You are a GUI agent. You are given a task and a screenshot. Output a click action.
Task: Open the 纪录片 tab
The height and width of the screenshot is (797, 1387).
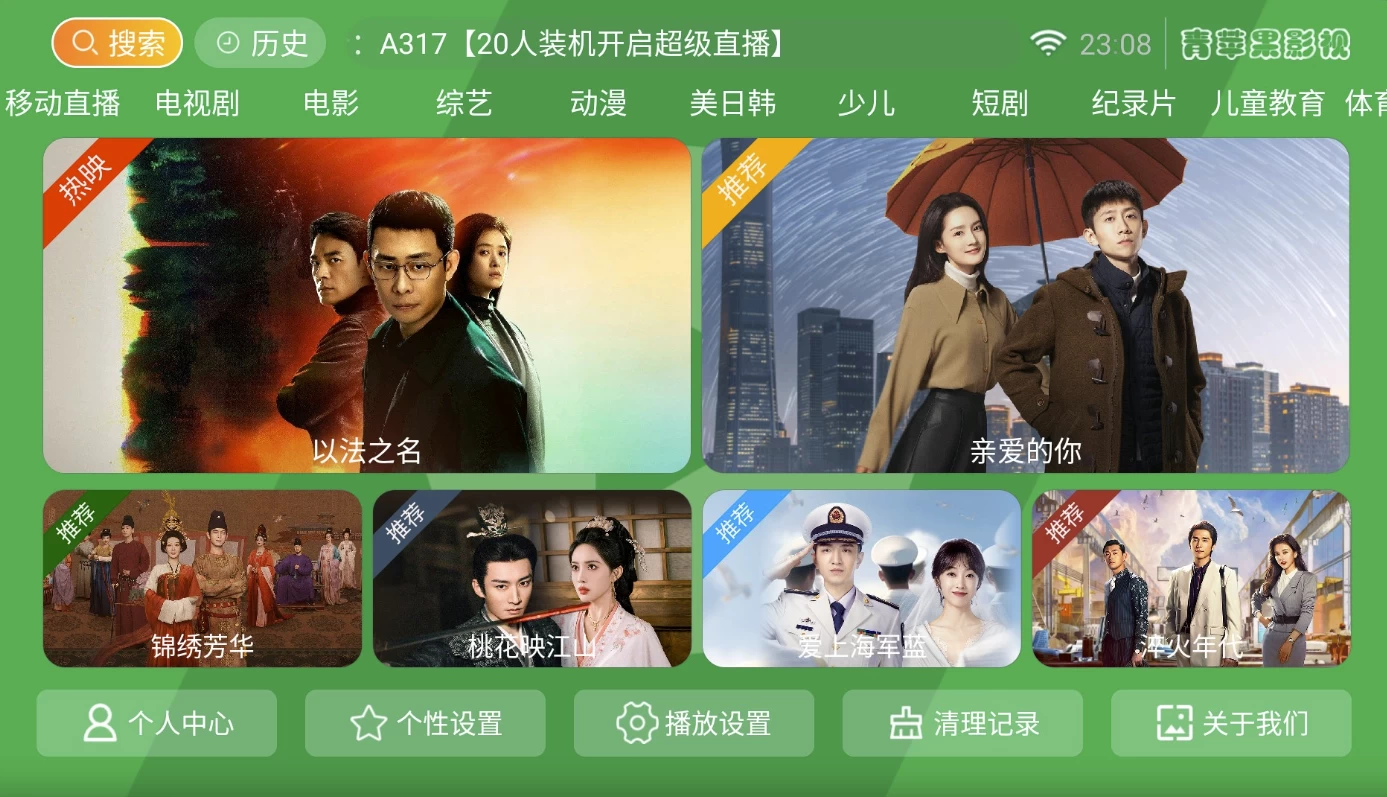point(1133,103)
